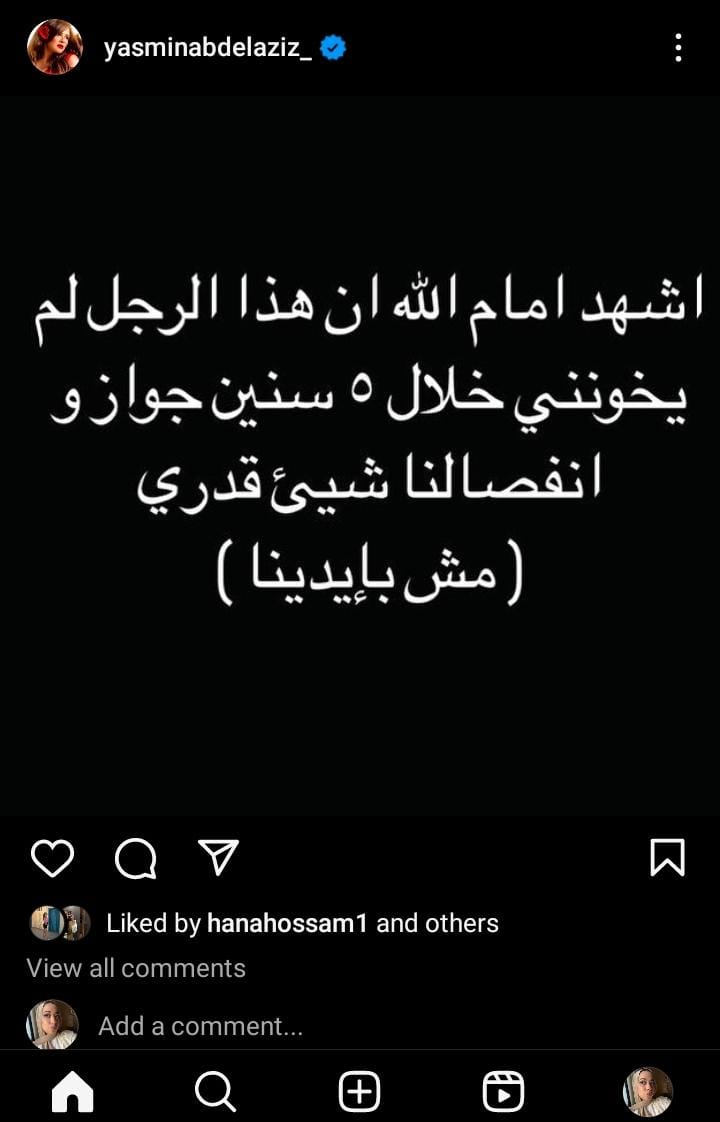720x1122 pixels.
Task: Open my profile tab avatar
Action: pyautogui.click(x=647, y=1092)
